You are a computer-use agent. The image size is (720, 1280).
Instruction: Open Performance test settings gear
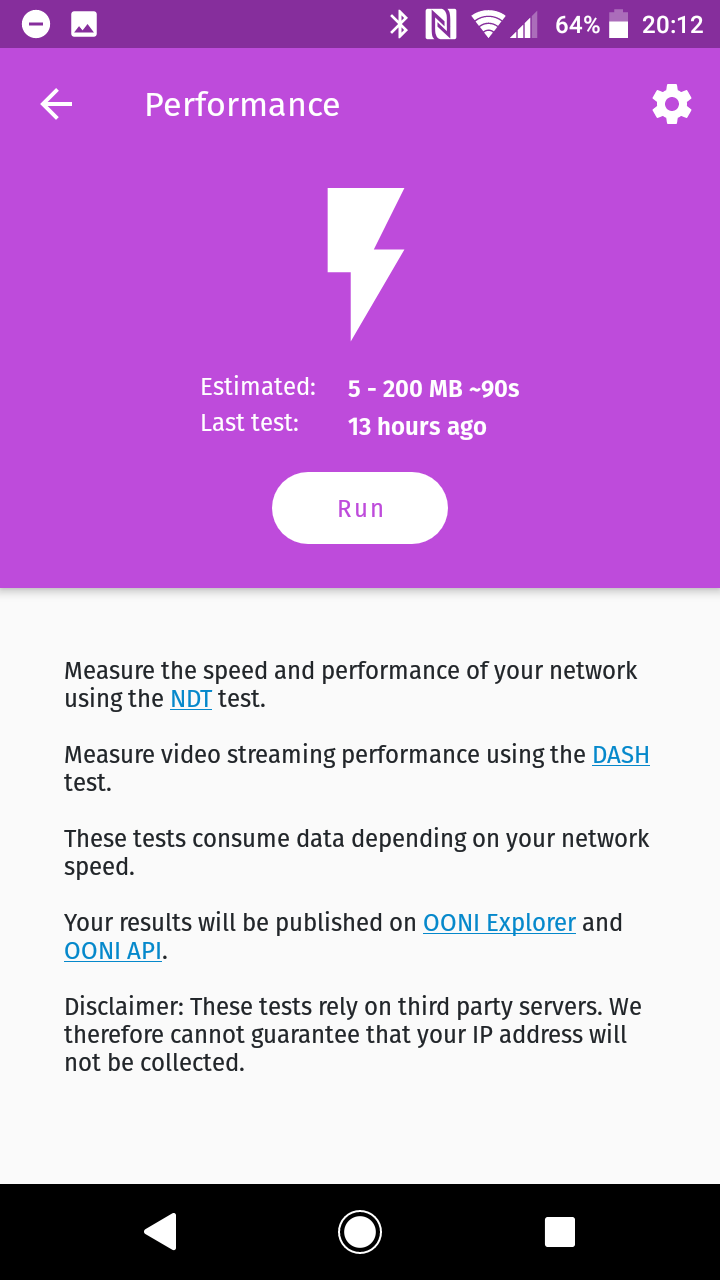[x=671, y=104]
